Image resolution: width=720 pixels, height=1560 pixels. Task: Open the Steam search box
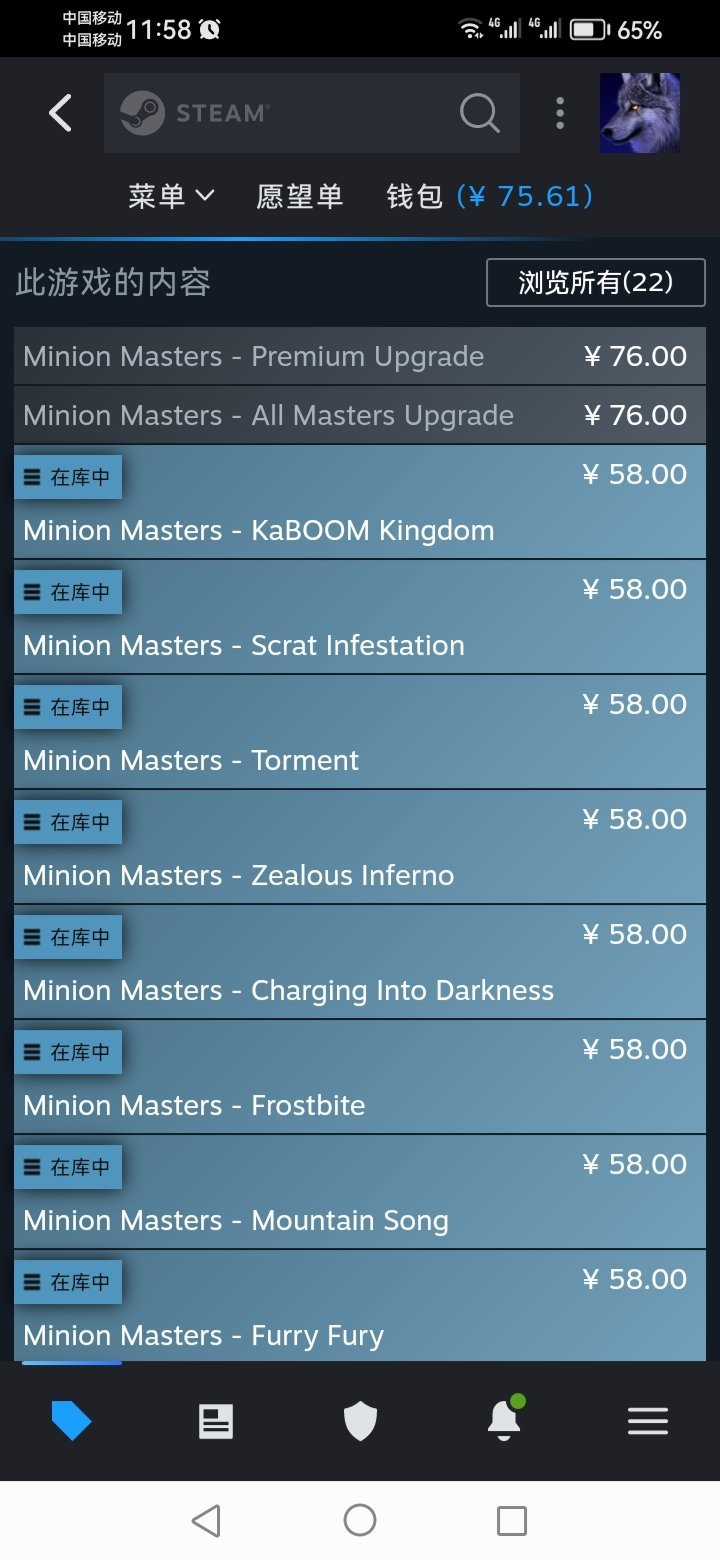coord(312,113)
